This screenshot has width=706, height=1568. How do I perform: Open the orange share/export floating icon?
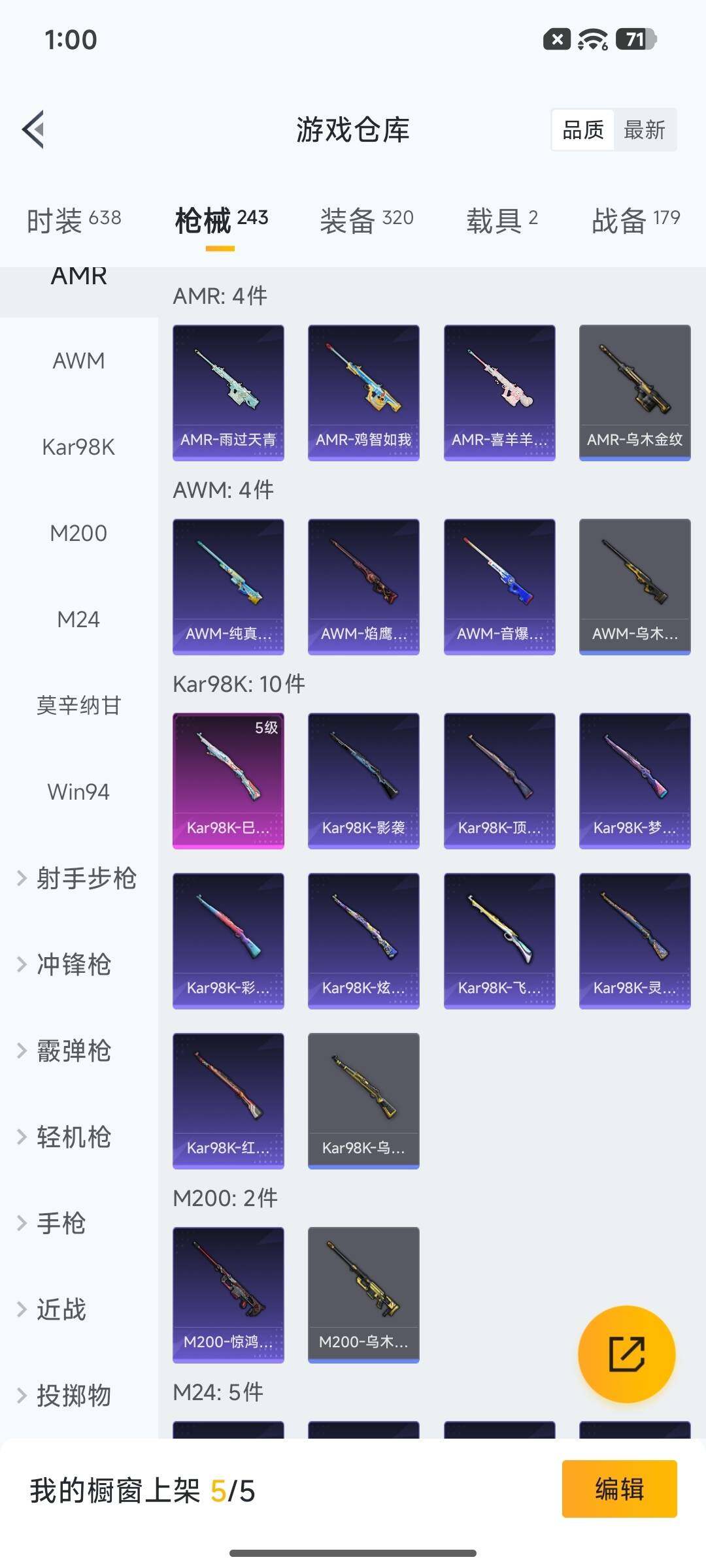pos(628,1354)
